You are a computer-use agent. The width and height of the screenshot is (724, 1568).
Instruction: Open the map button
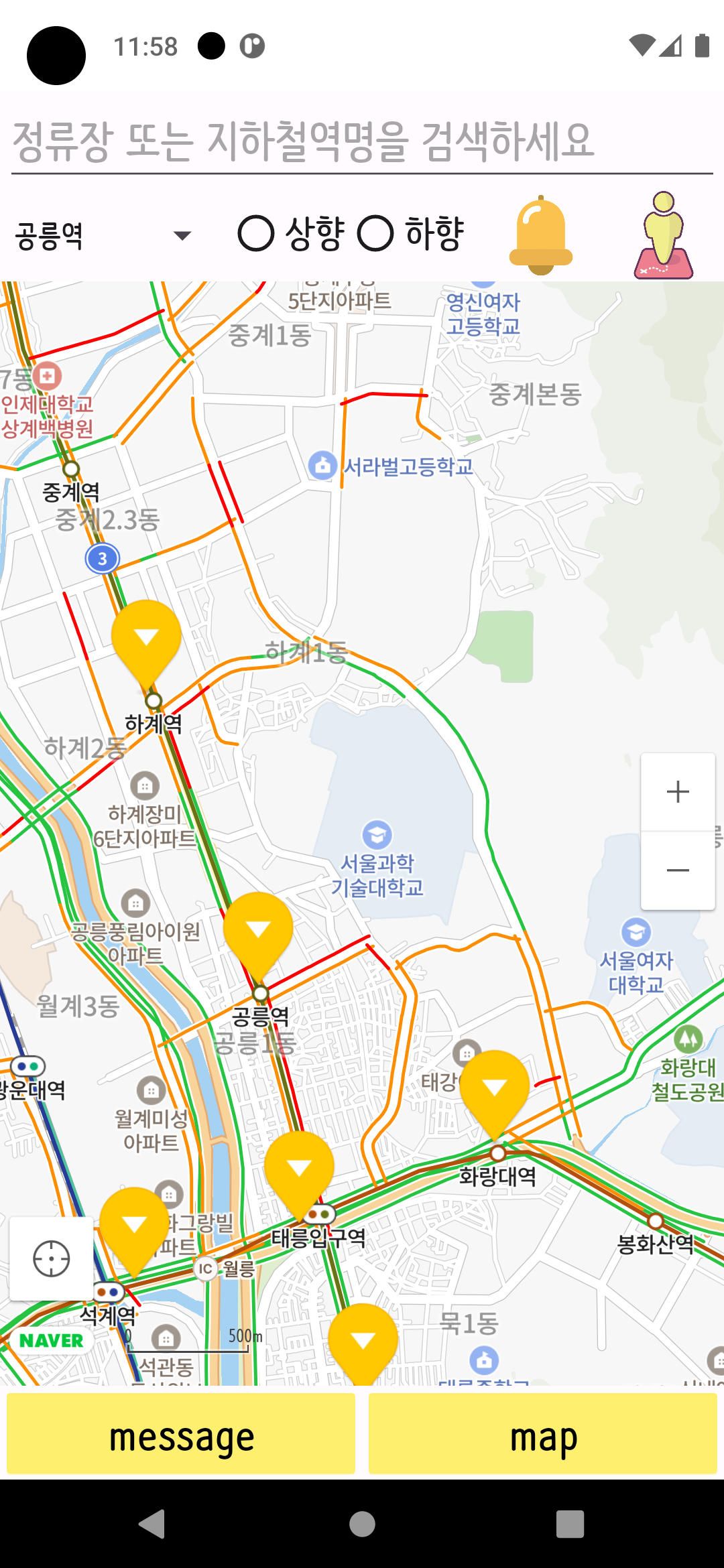[x=543, y=1437]
